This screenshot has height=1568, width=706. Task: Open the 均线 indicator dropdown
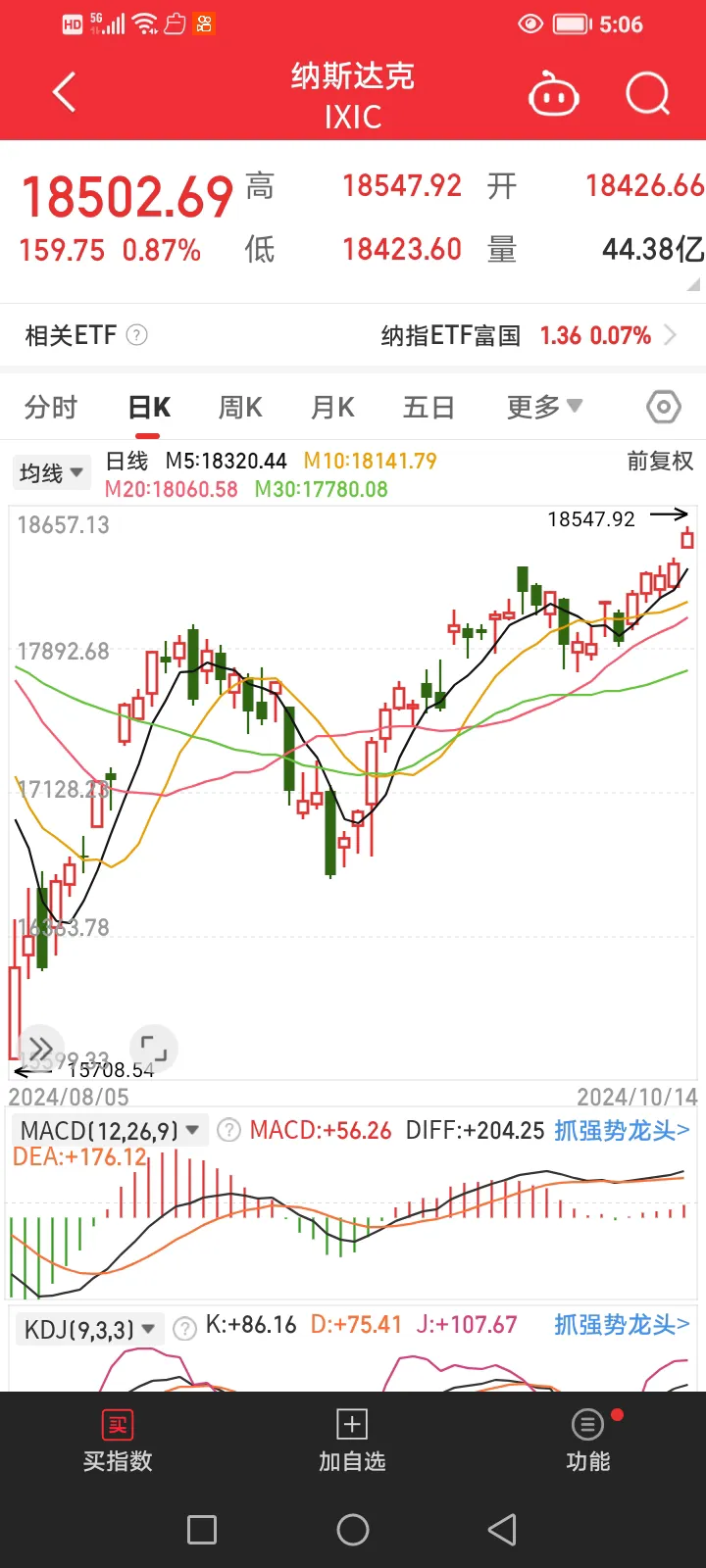pyautogui.click(x=51, y=472)
